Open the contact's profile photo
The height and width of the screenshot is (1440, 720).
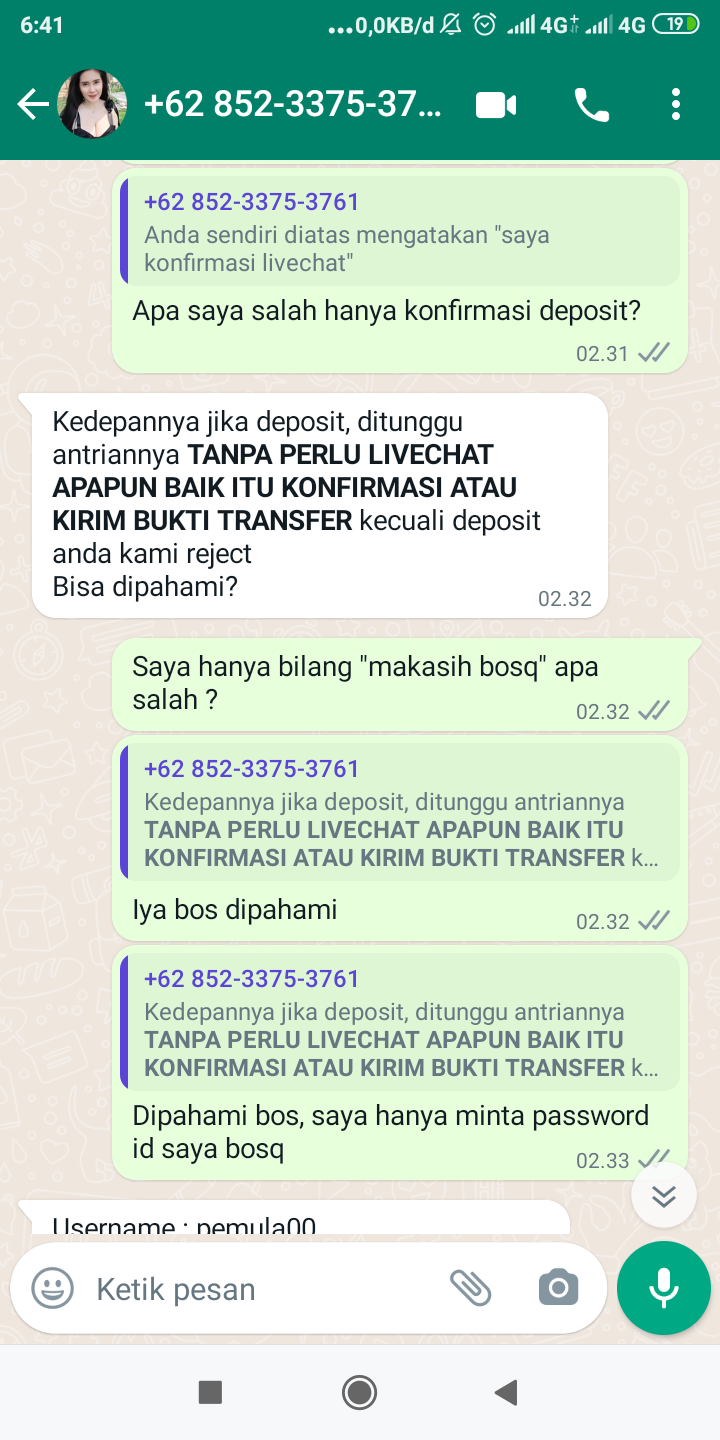tap(94, 104)
